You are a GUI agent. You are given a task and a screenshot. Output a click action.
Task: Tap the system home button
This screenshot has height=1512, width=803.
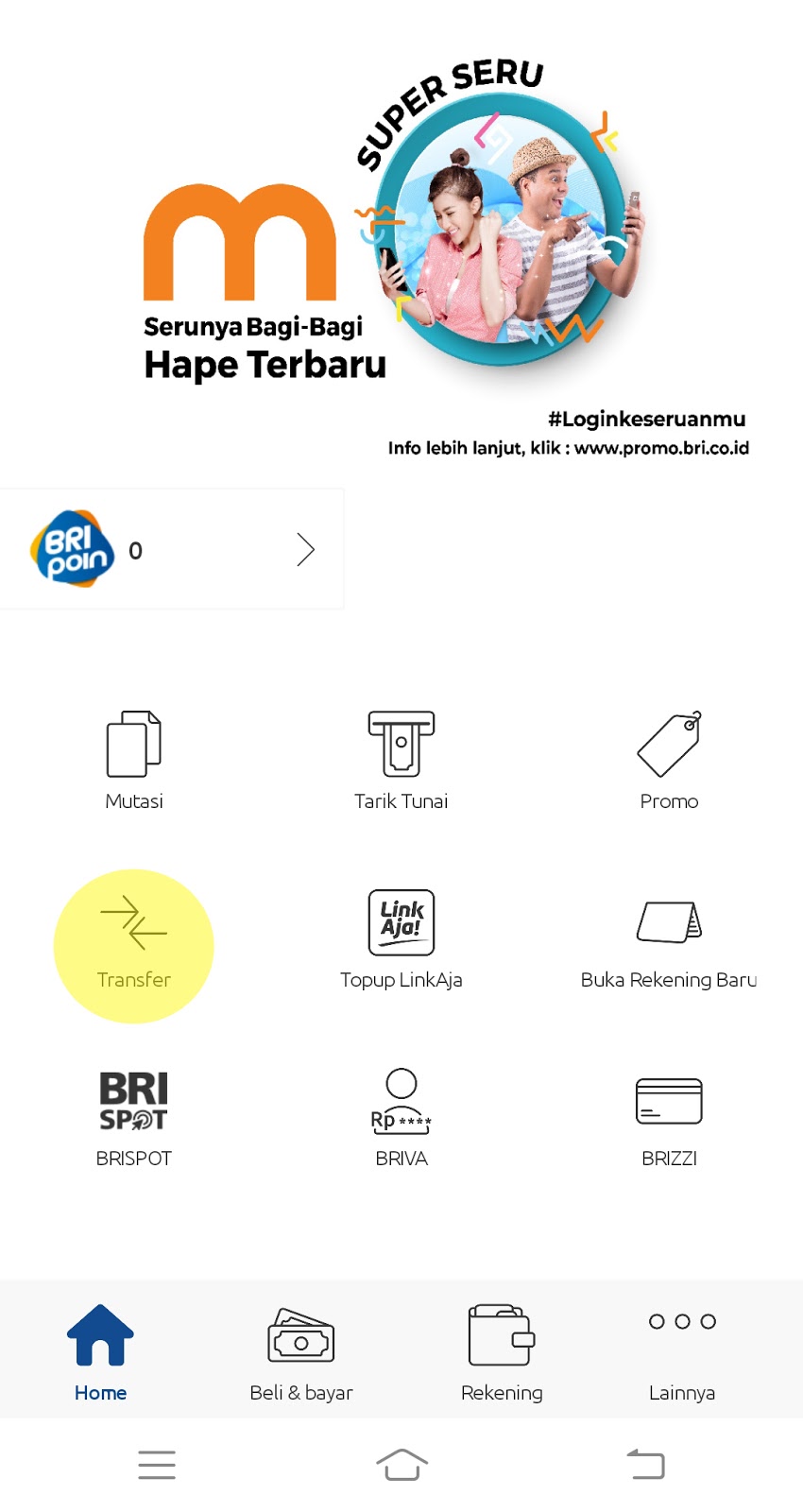coord(401,1464)
